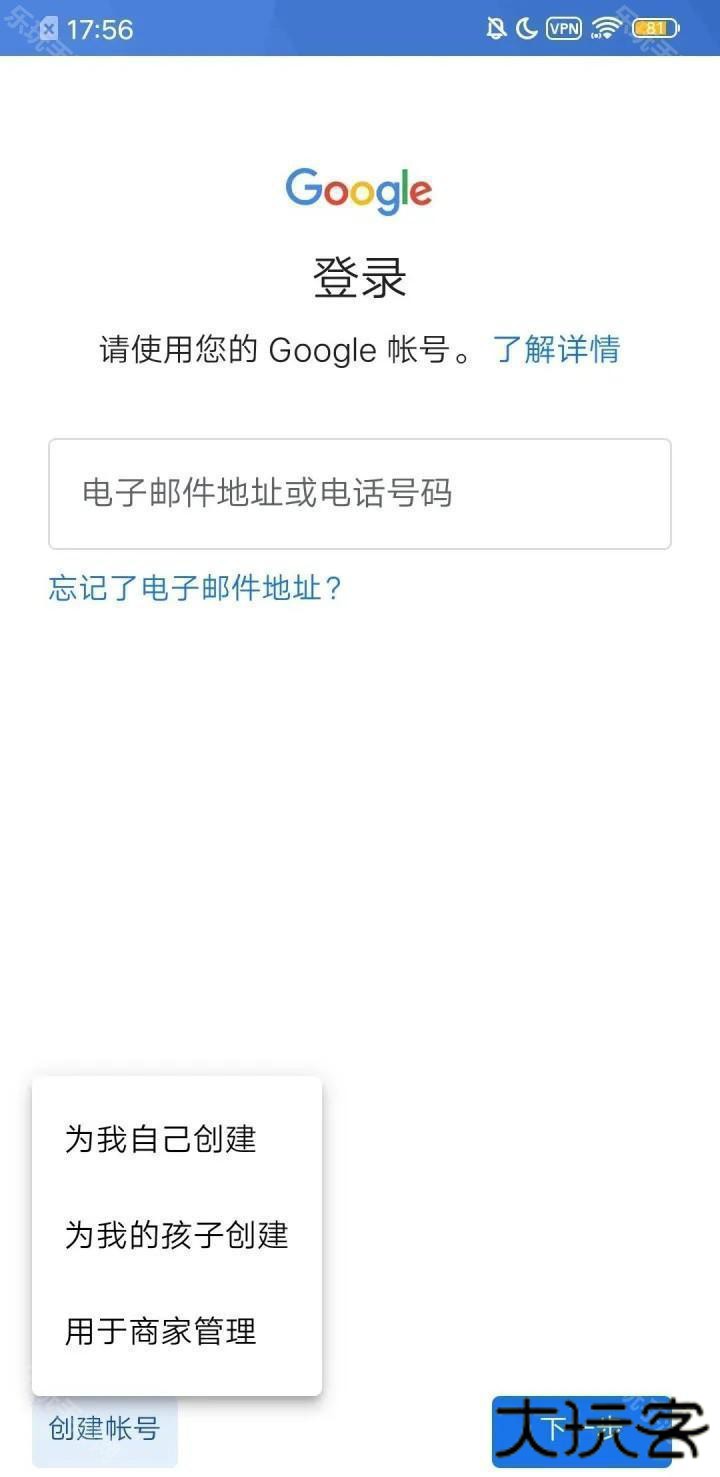Tap the 创建帐号 button
The height and width of the screenshot is (1477, 720).
(105, 1428)
